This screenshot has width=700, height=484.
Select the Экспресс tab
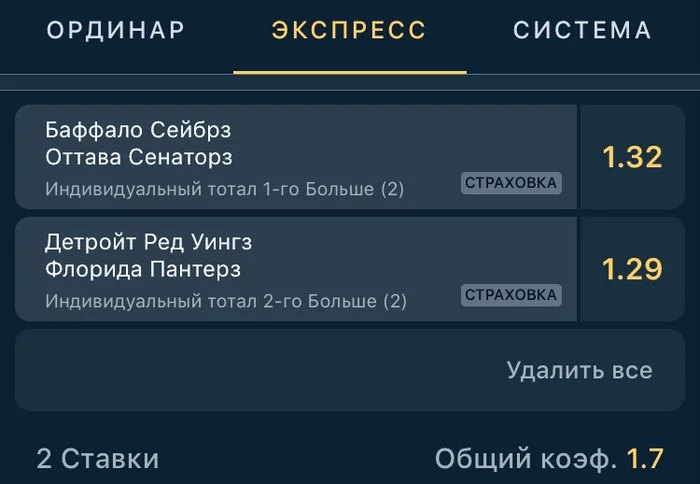[x=349, y=31]
